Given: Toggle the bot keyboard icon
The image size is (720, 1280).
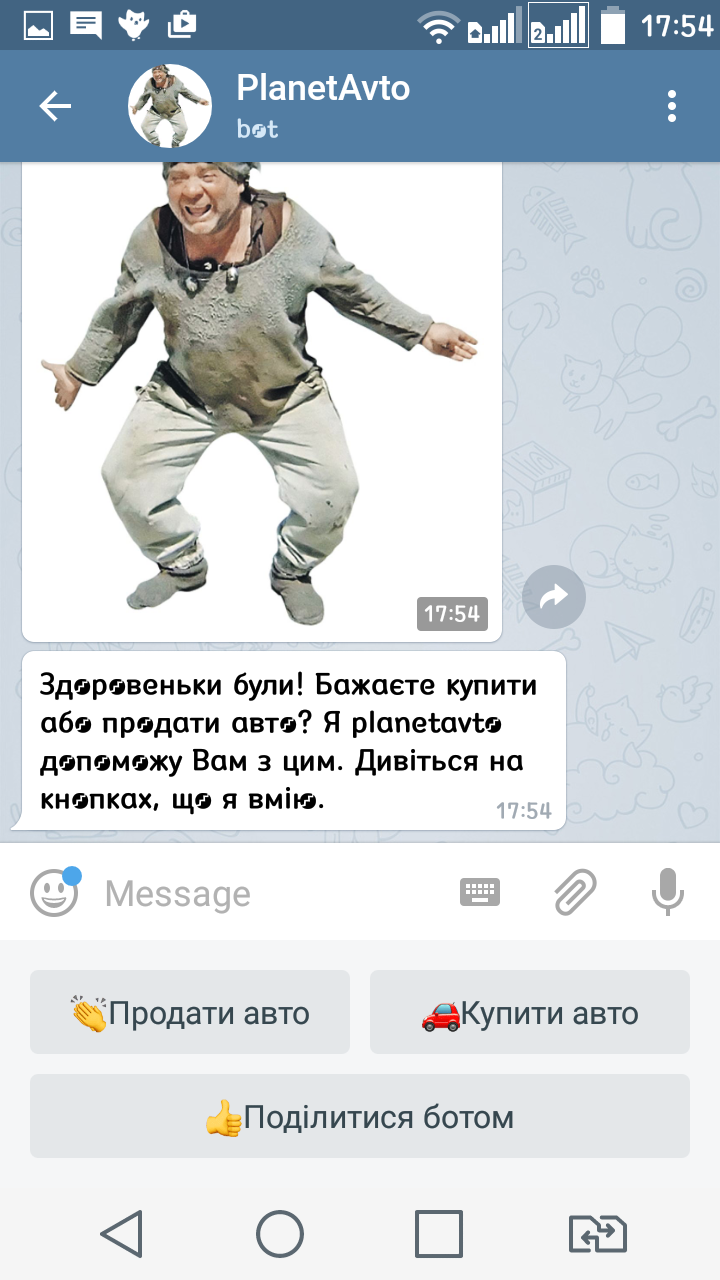Looking at the screenshot, I should coord(480,892).
